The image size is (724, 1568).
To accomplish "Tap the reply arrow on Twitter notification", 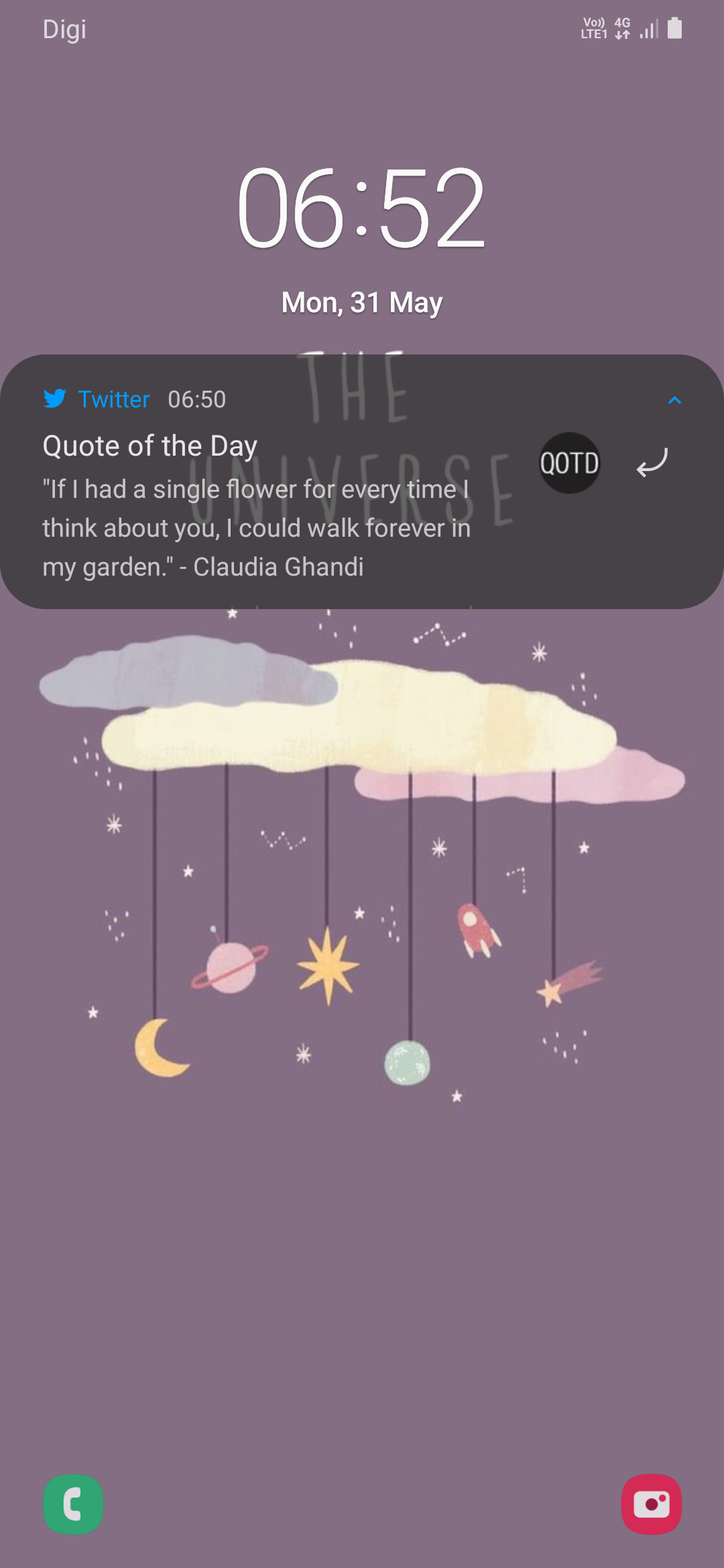I will [652, 462].
